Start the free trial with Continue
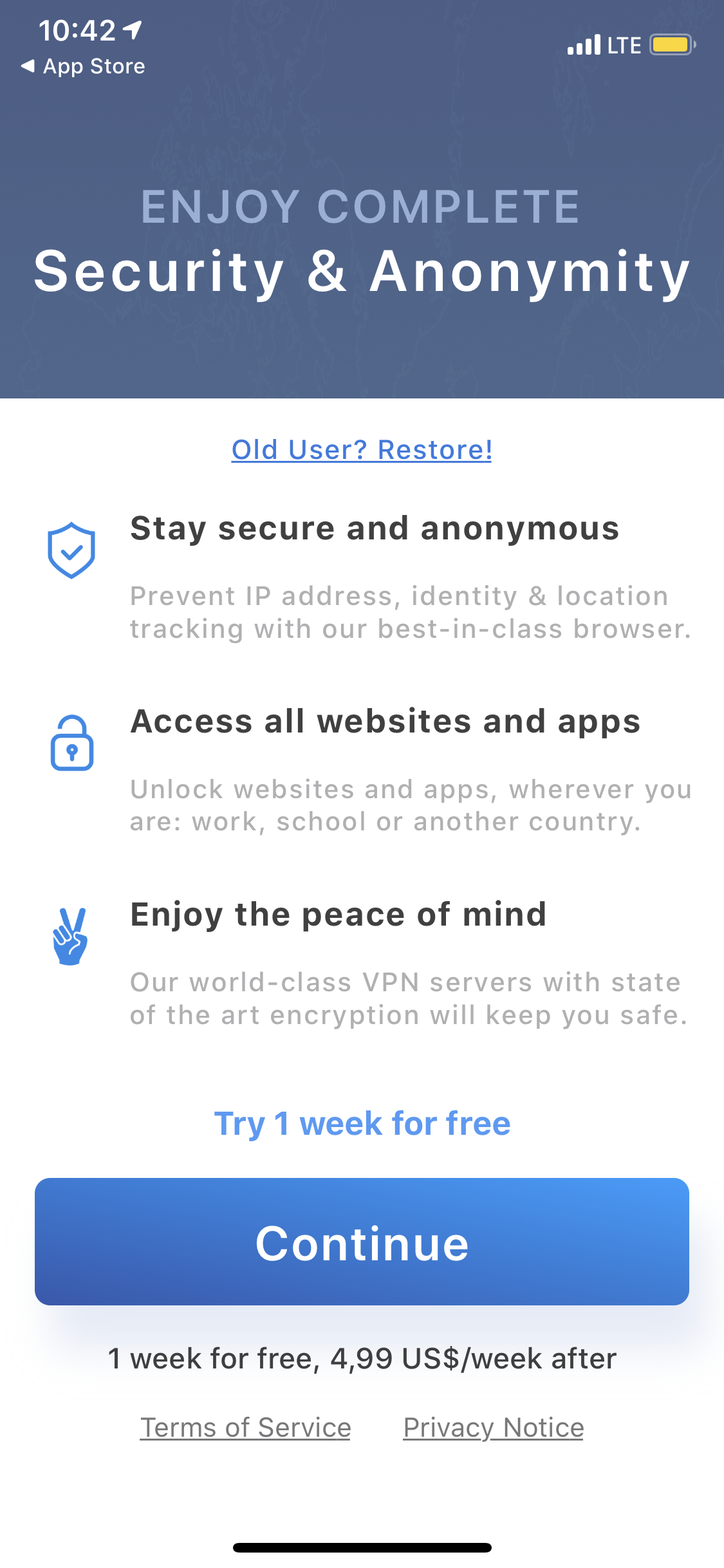The height and width of the screenshot is (1568, 724). 362,1242
